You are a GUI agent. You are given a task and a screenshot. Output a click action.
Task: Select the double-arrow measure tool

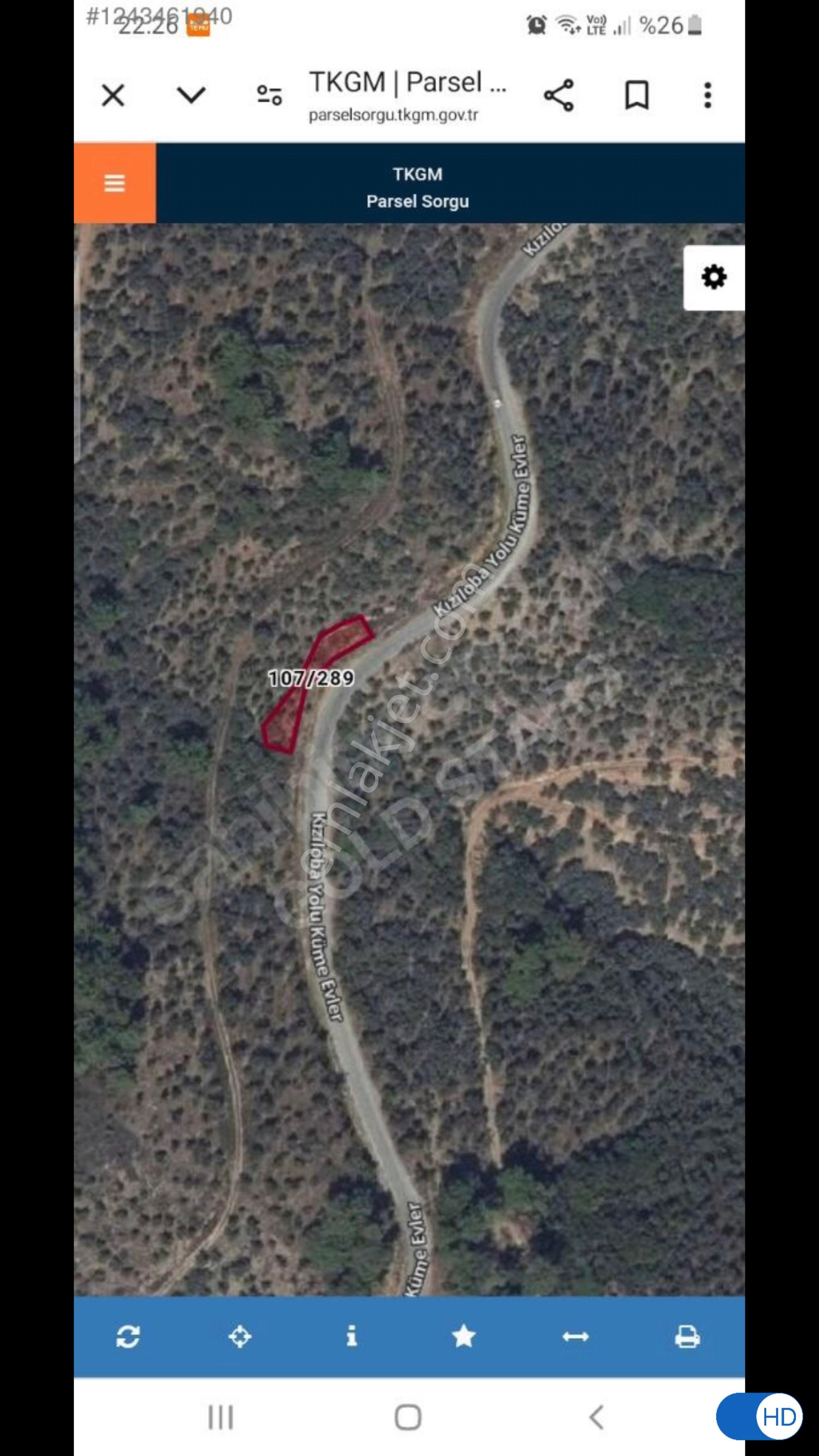(x=575, y=1337)
